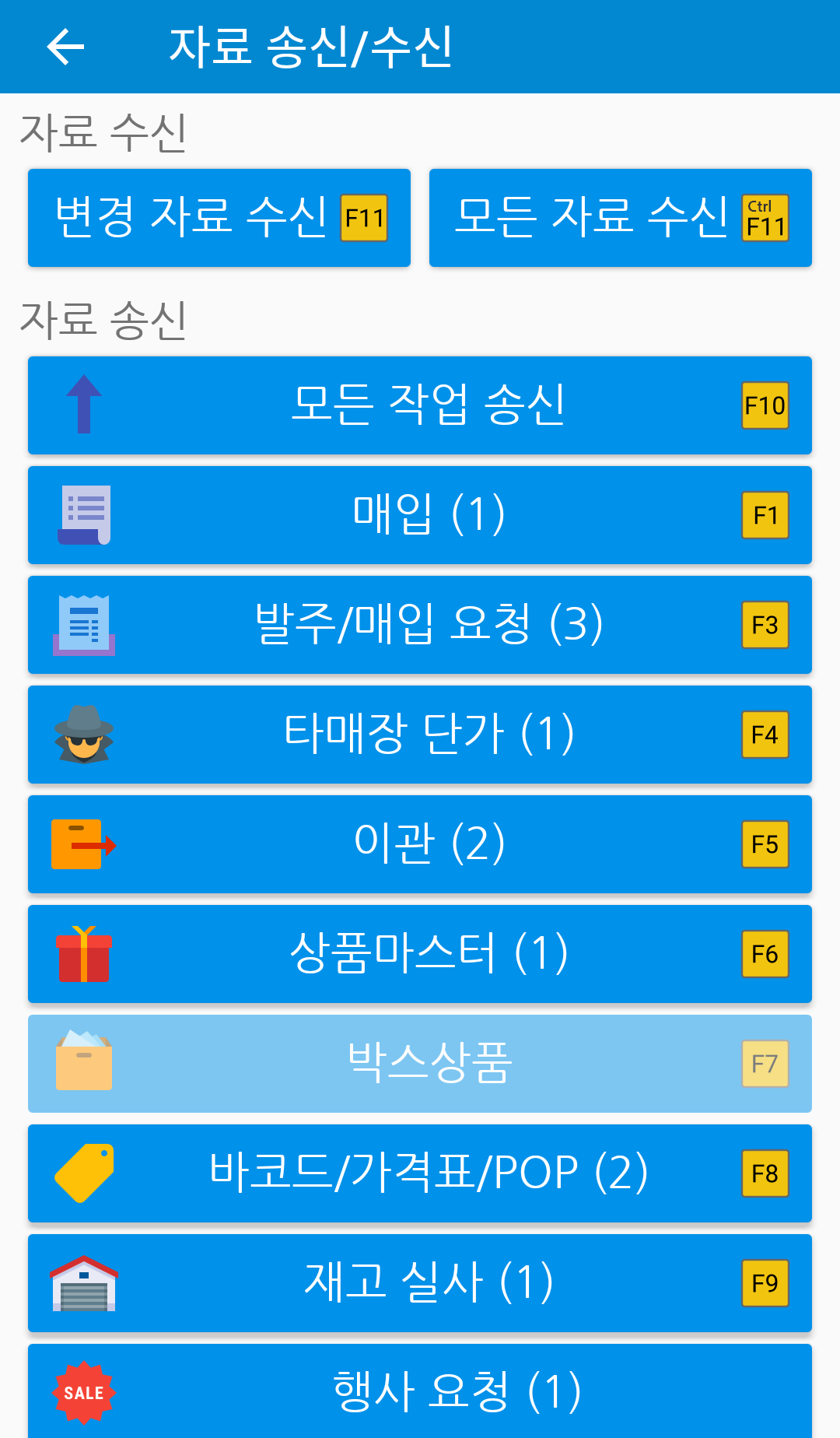Receive all data with 모든 자료 수신
This screenshot has width=840, height=1438.
click(621, 218)
